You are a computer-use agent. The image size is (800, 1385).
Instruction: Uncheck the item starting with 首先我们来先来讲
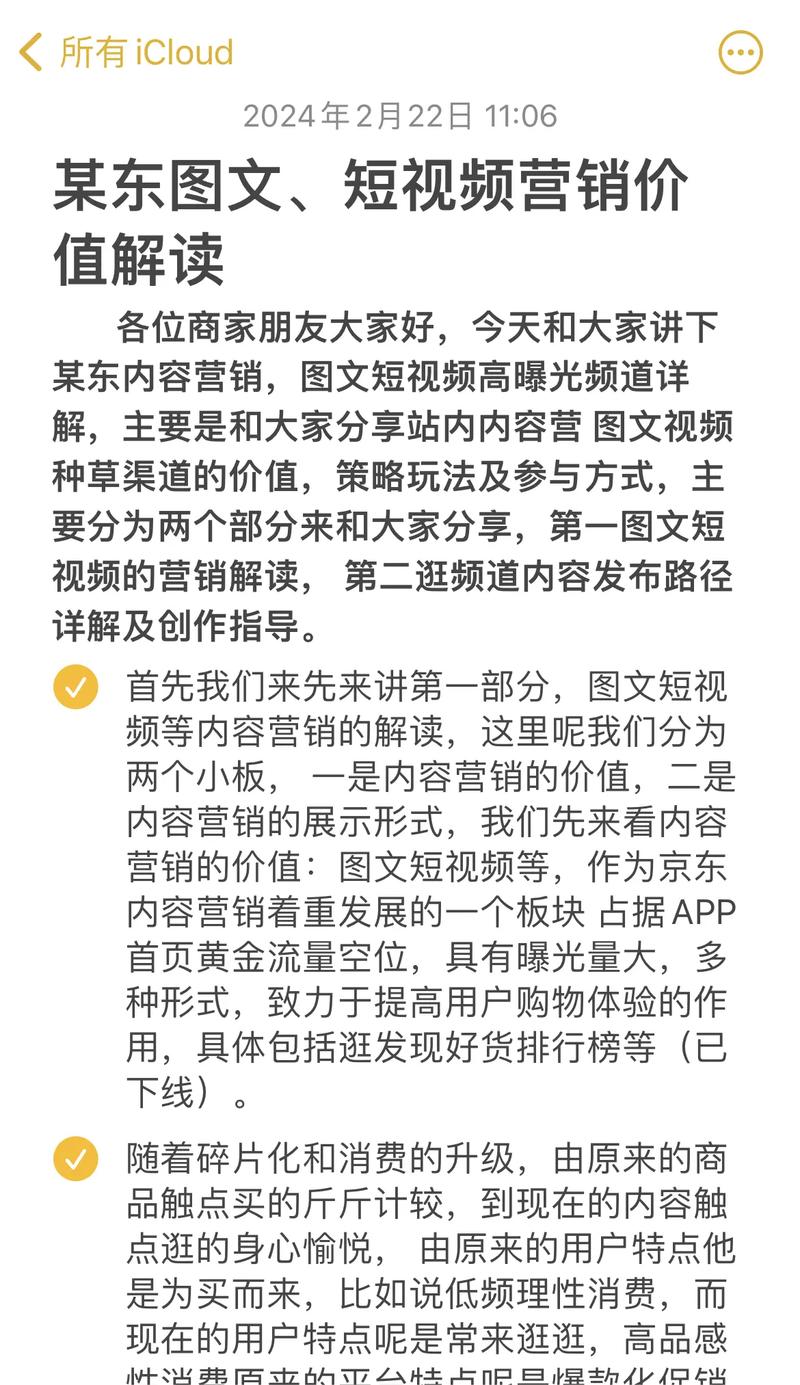click(76, 687)
